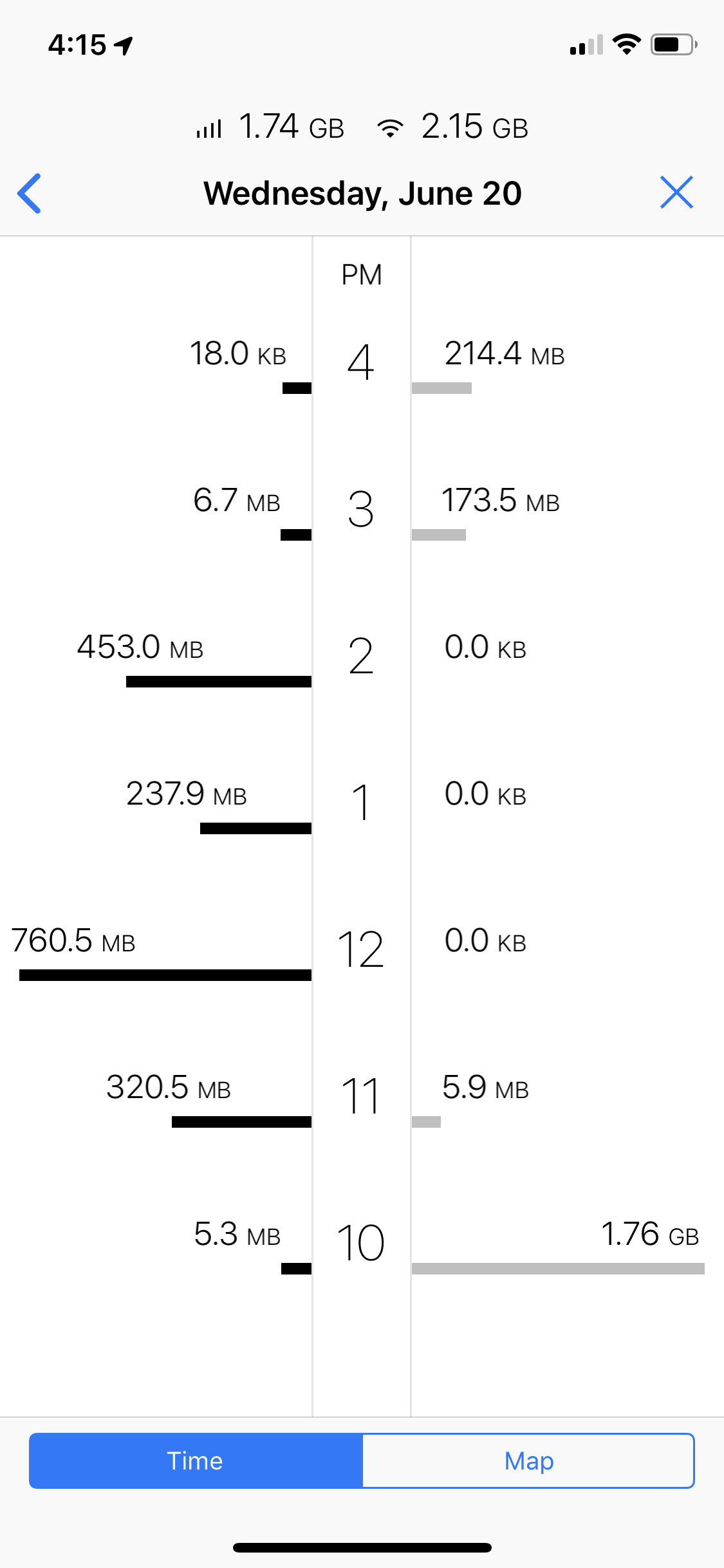Go back using the blue arrow
Image resolution: width=724 pixels, height=1568 pixels.
click(x=30, y=193)
